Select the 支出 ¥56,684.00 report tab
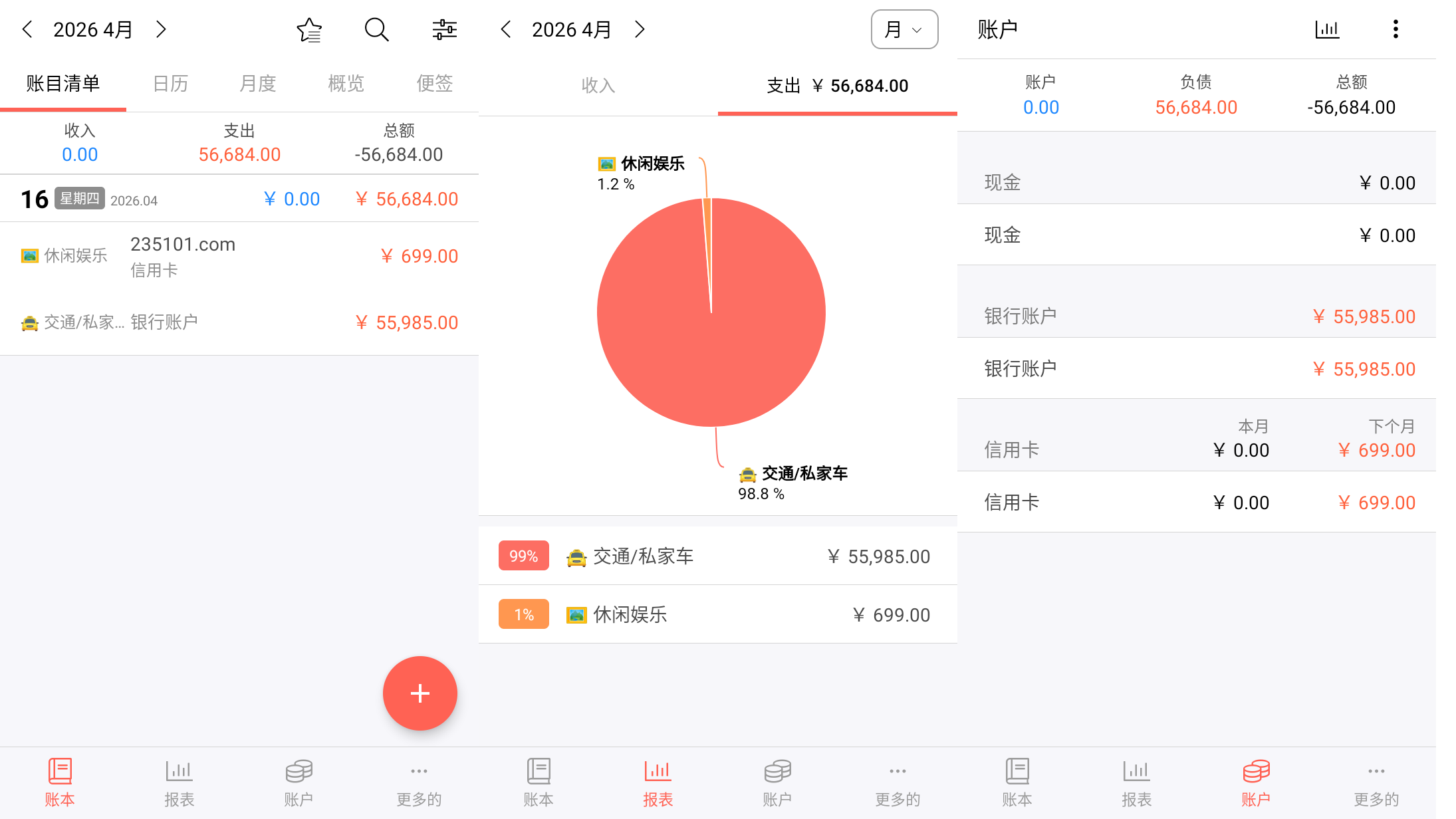This screenshot has width=1456, height=819. tap(837, 86)
